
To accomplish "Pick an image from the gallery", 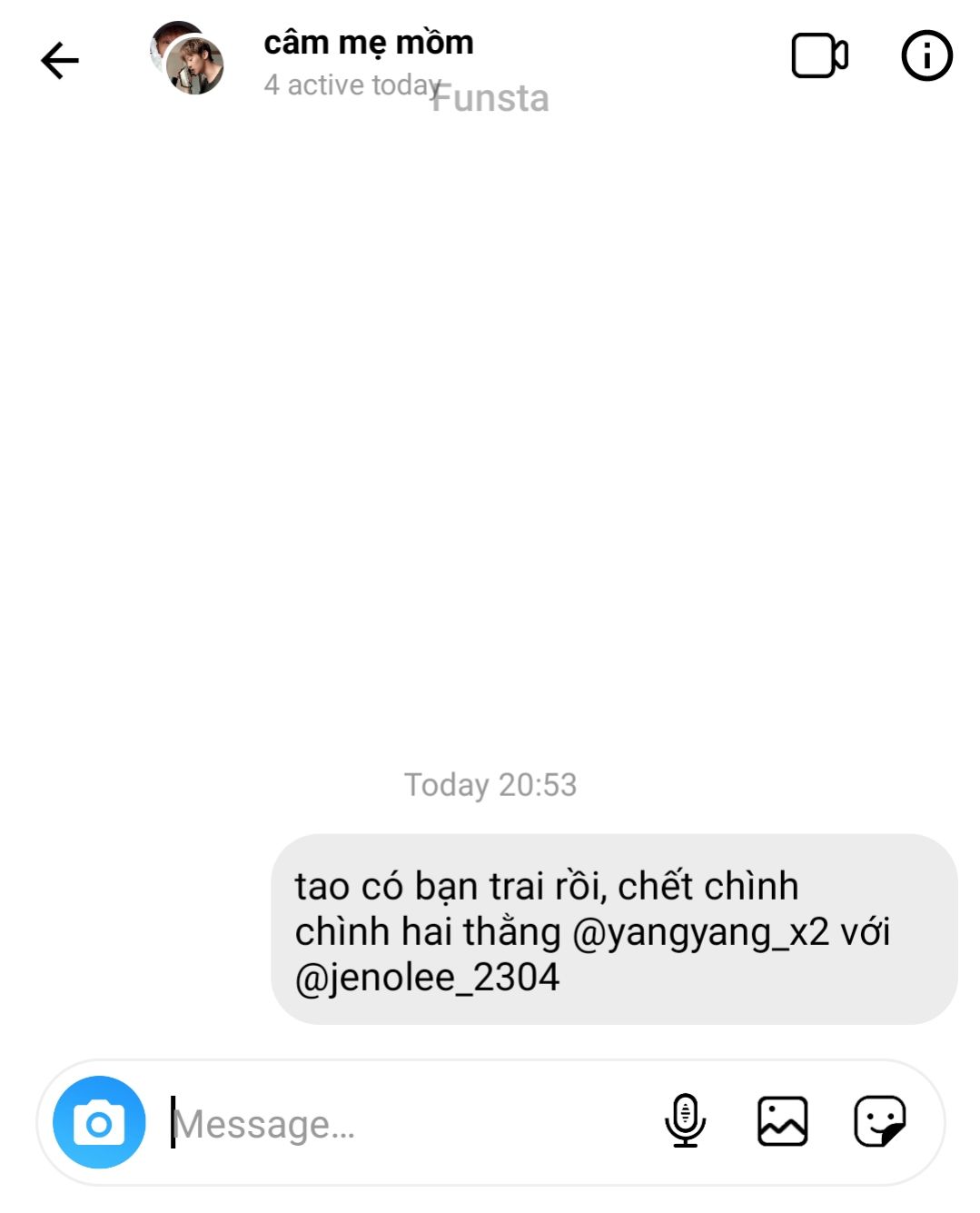I will [x=782, y=1120].
